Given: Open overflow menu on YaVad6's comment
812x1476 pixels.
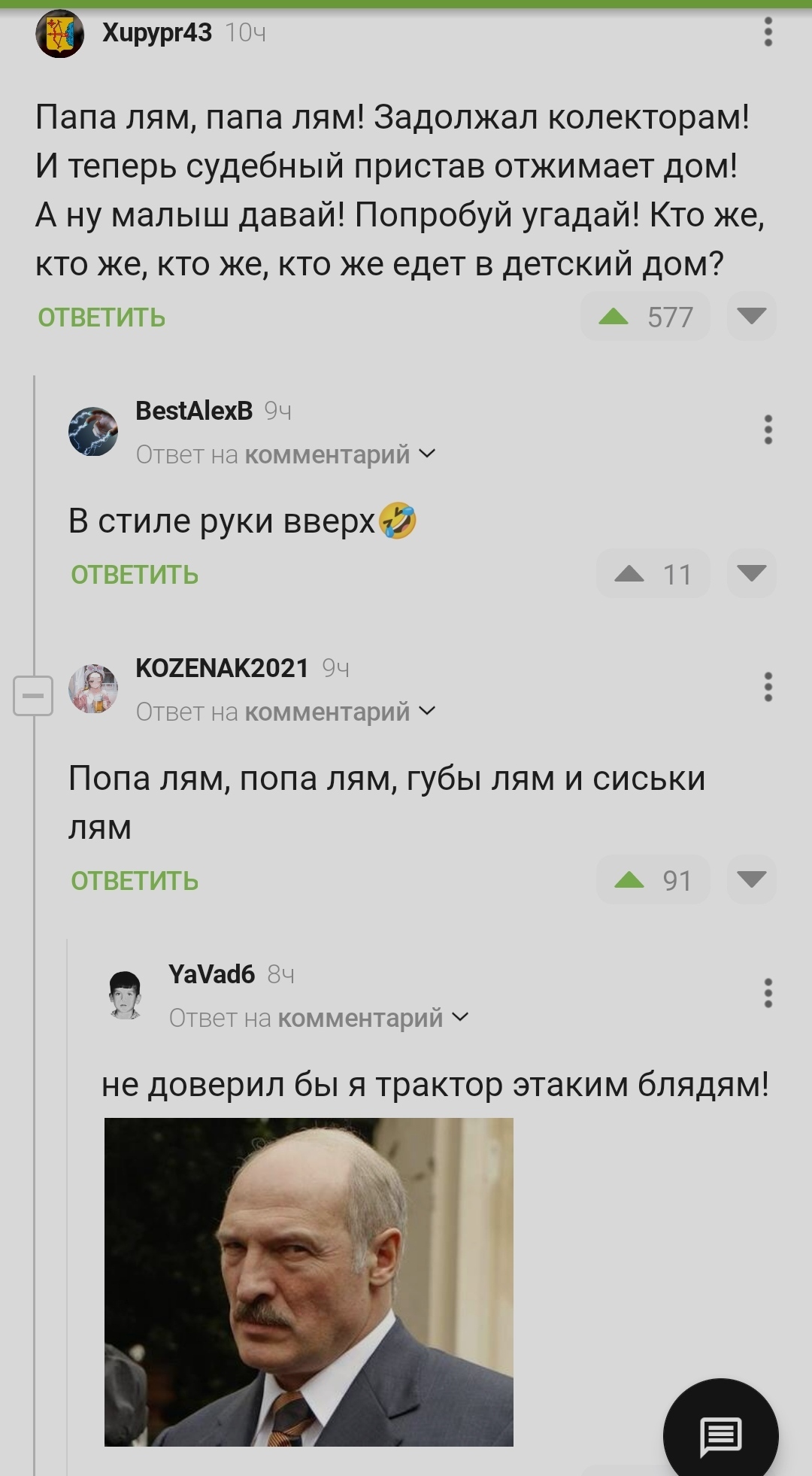Looking at the screenshot, I should [x=768, y=993].
